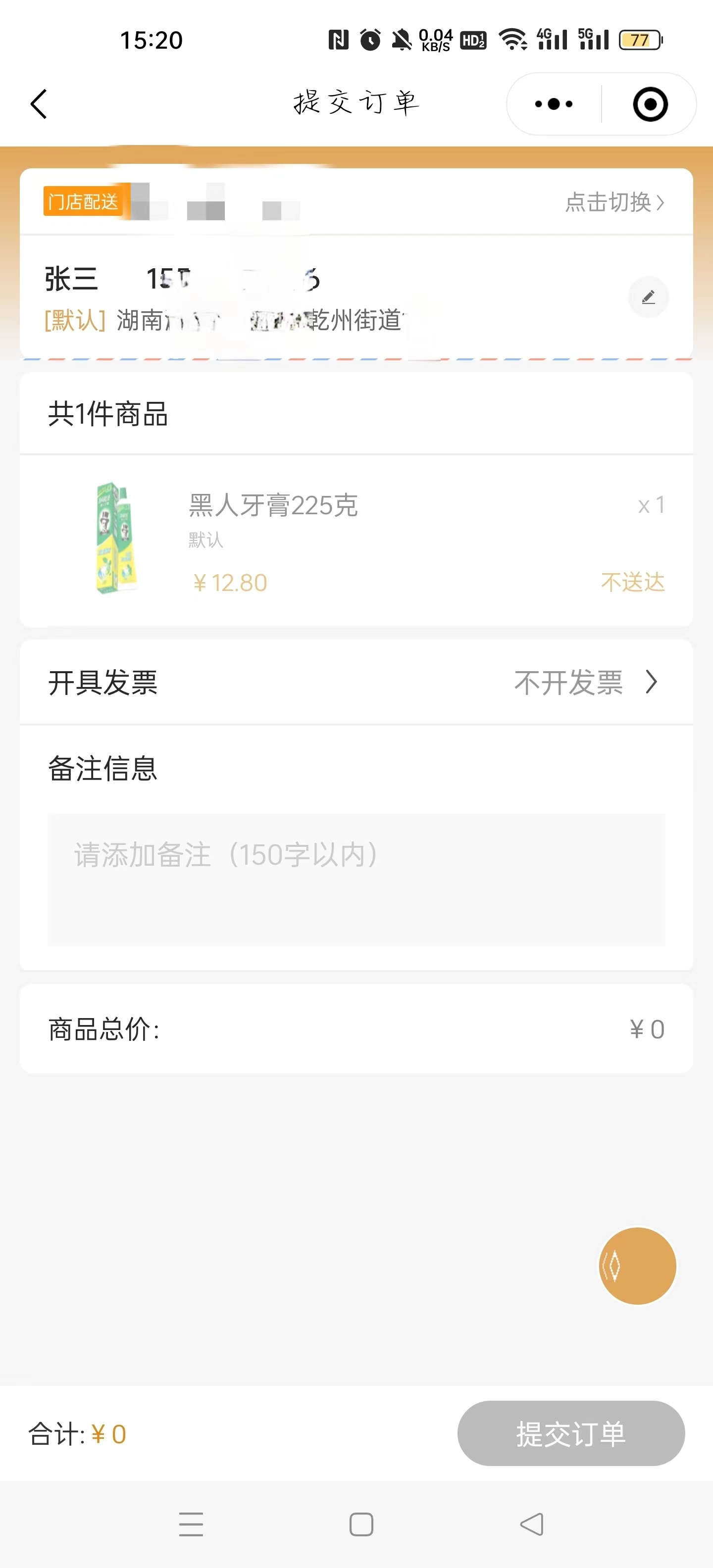Submit the order with 提交订单 button
The height and width of the screenshot is (1568, 713).
coord(570,1433)
